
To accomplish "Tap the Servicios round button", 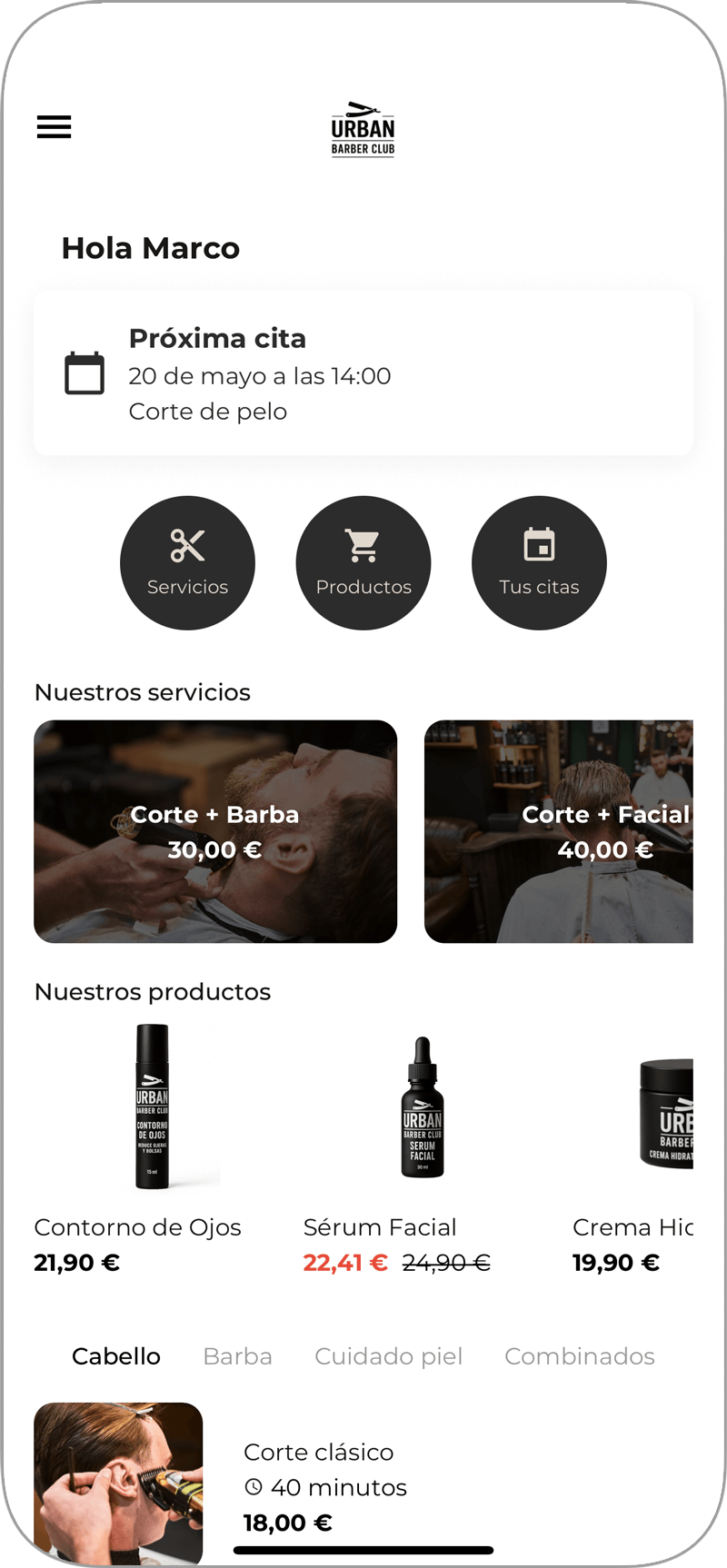I will coord(187,562).
